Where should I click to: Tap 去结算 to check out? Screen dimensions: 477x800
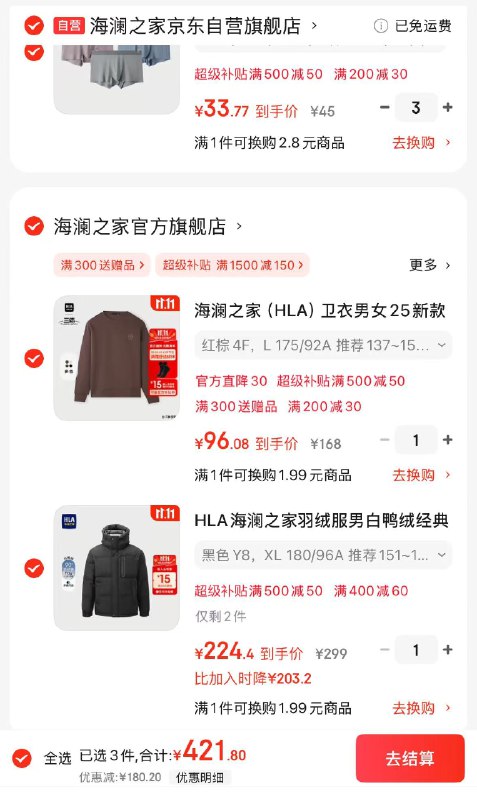coord(410,758)
